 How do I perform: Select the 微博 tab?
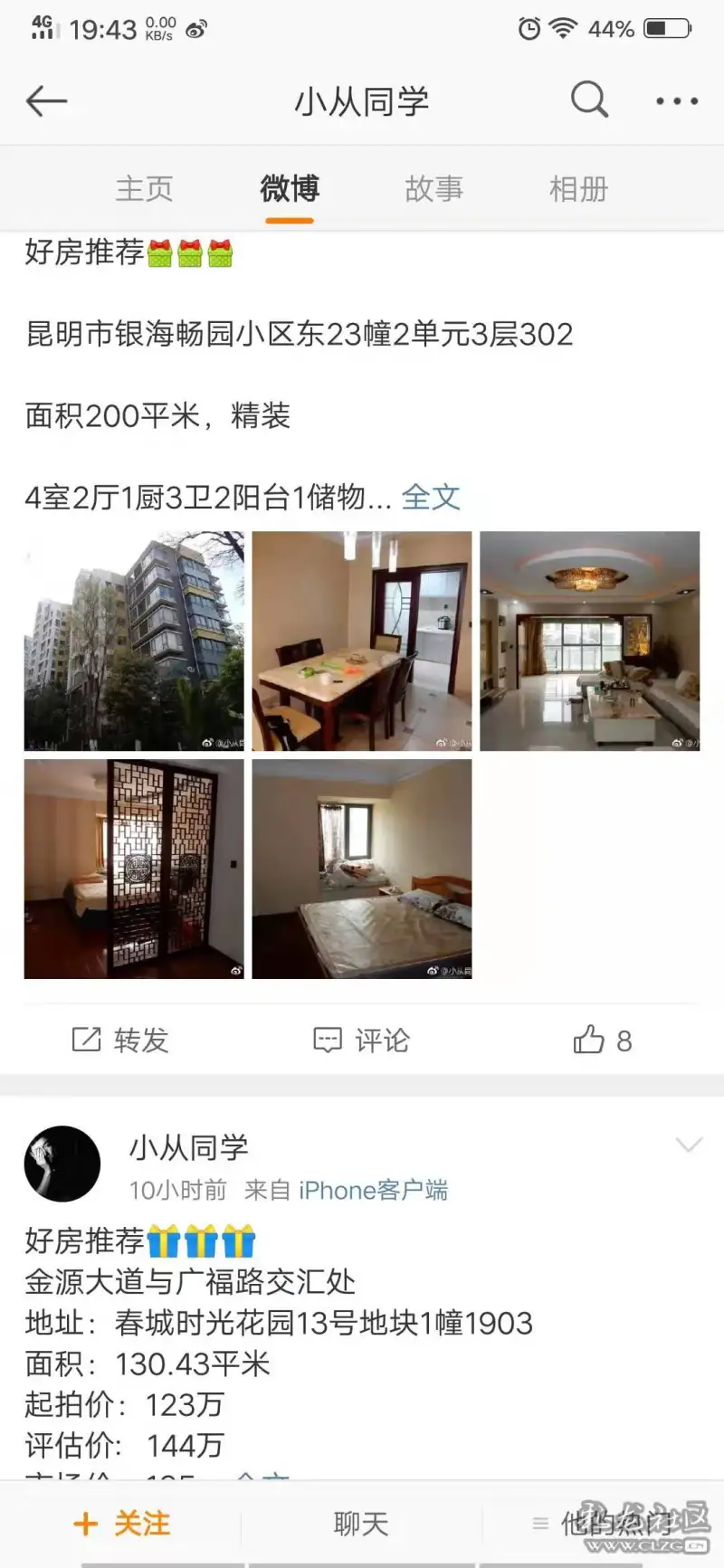290,189
